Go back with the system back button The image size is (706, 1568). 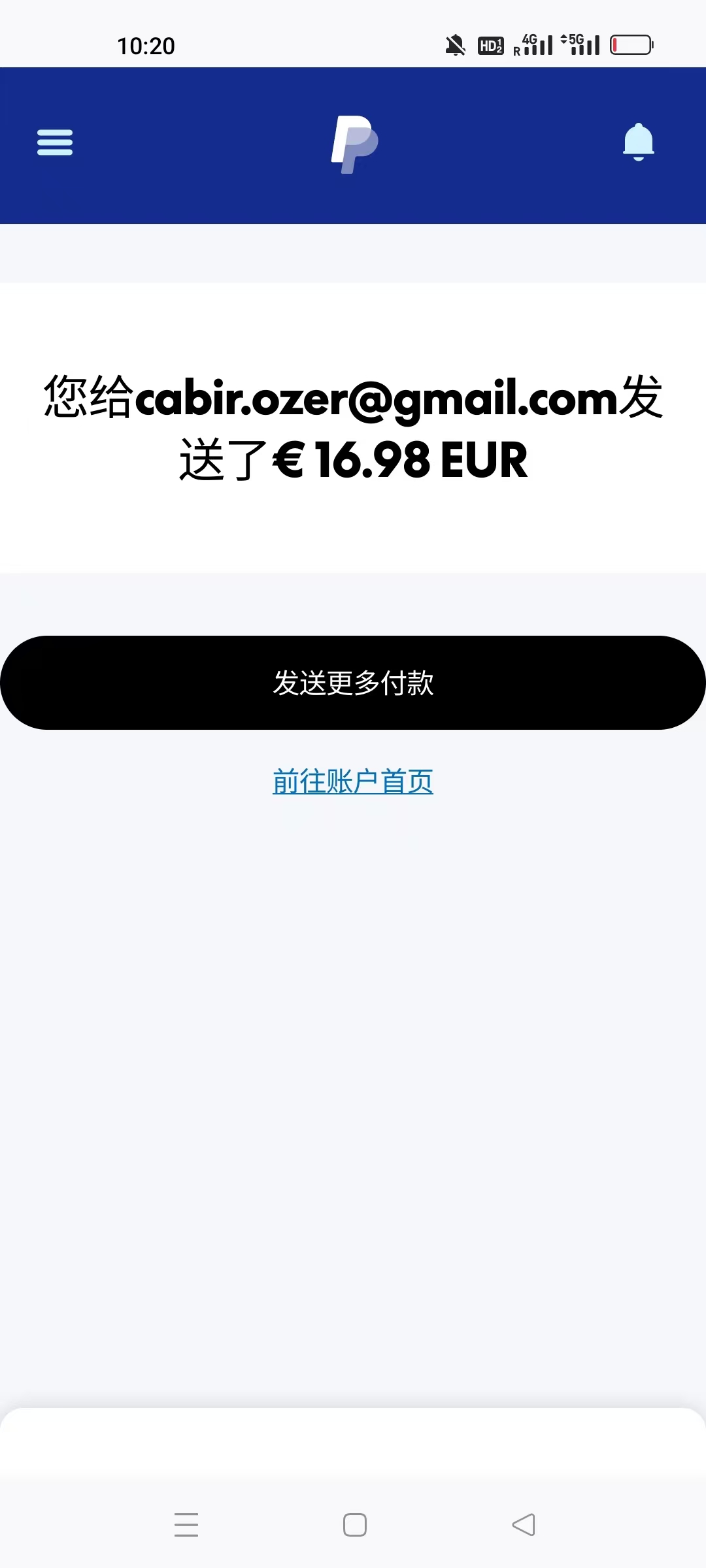(x=523, y=1525)
